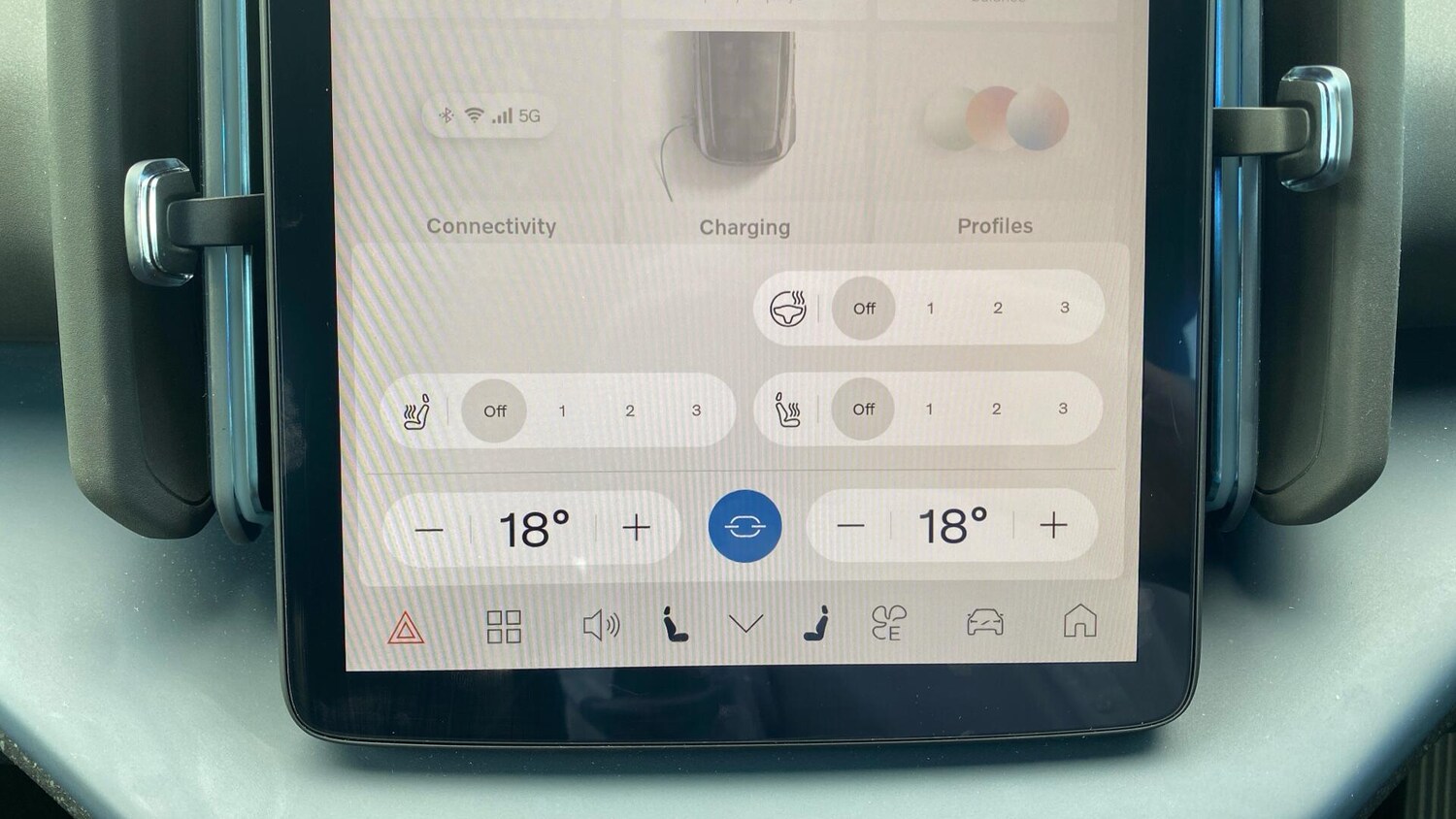This screenshot has width=1456, height=819.
Task: Collapse the climate panel with down chevron
Action: (x=745, y=624)
